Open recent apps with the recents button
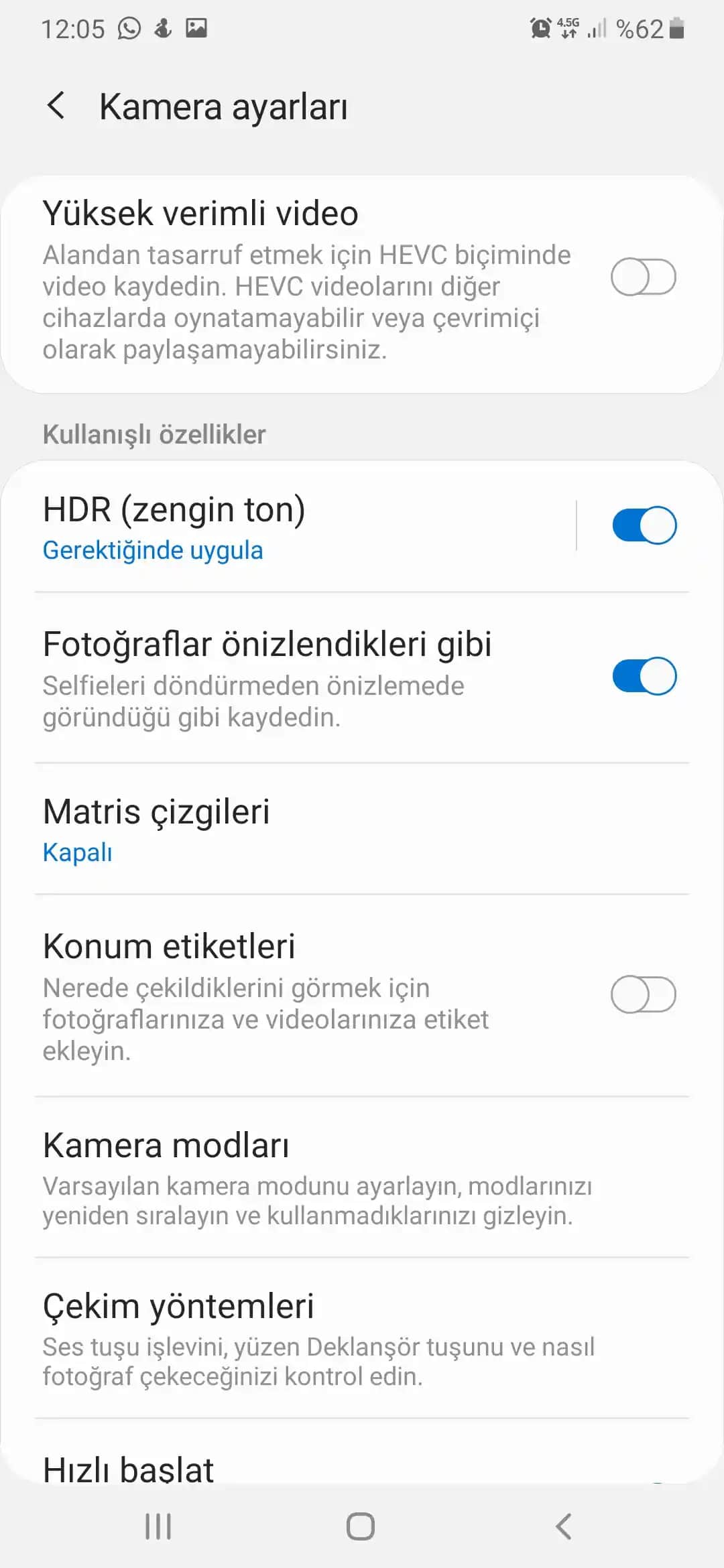 pyautogui.click(x=158, y=1528)
